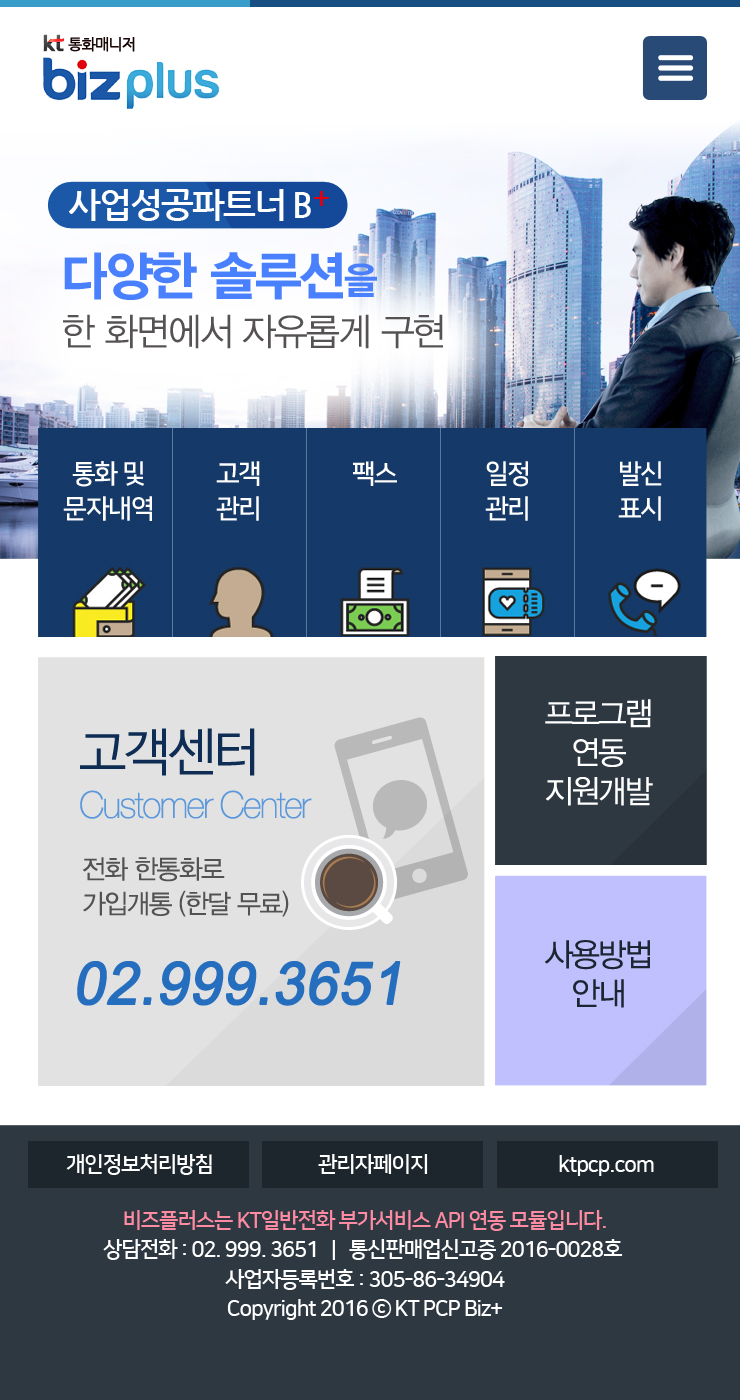Open 일정관리 tile
Screen dimensions: 740x1400
[507, 532]
